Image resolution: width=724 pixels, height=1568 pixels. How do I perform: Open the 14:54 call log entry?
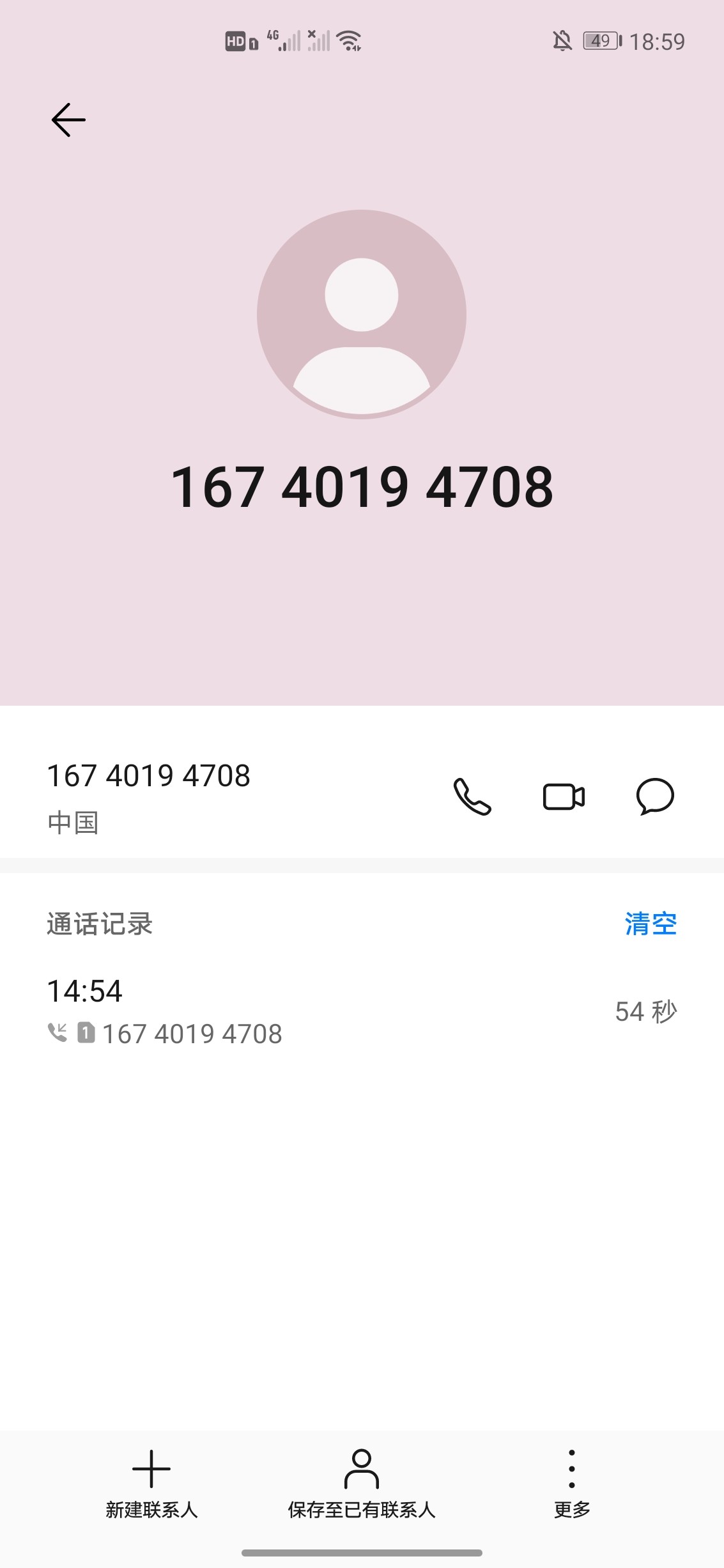(362, 1011)
